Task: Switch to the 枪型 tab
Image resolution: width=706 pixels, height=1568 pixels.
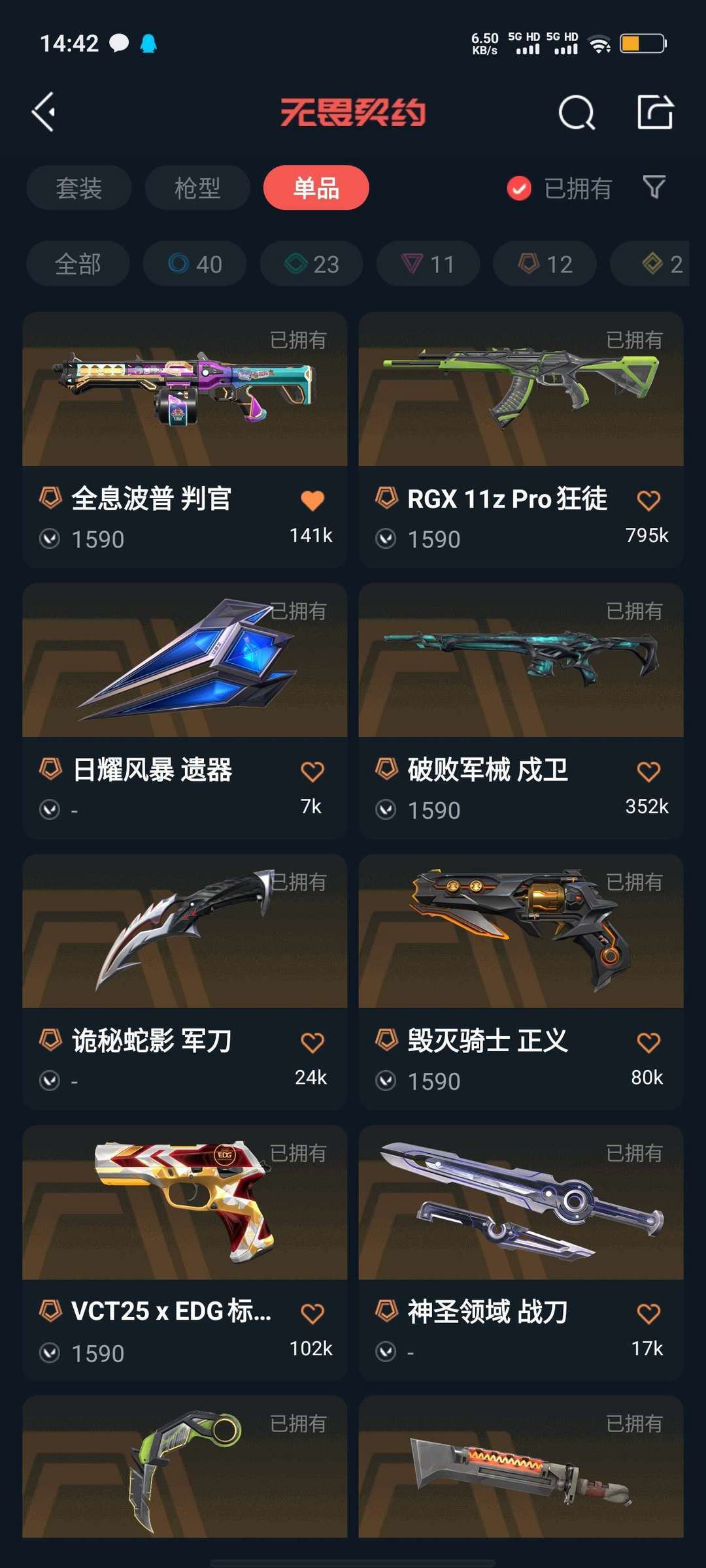Action: point(197,188)
